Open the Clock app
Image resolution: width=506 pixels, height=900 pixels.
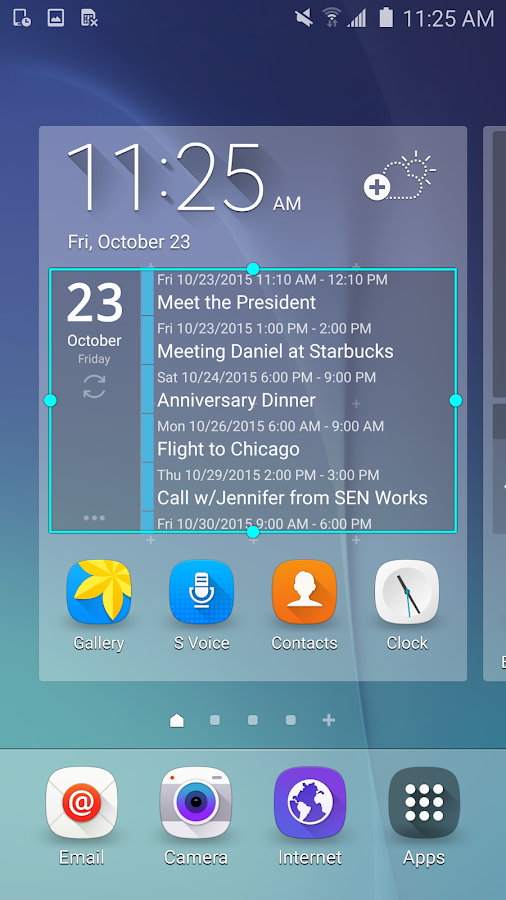point(407,605)
